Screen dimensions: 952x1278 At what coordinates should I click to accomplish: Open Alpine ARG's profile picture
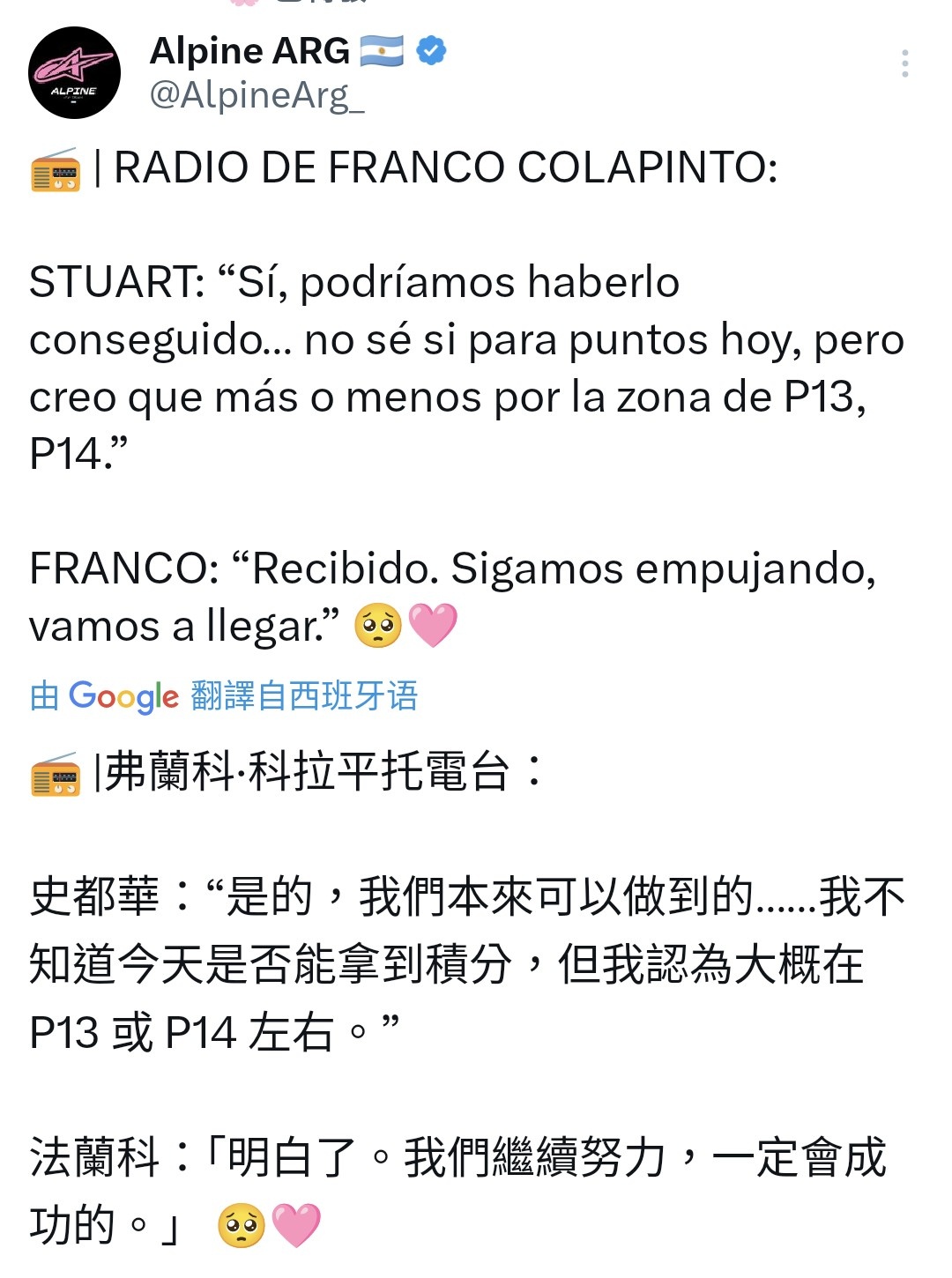[x=74, y=73]
